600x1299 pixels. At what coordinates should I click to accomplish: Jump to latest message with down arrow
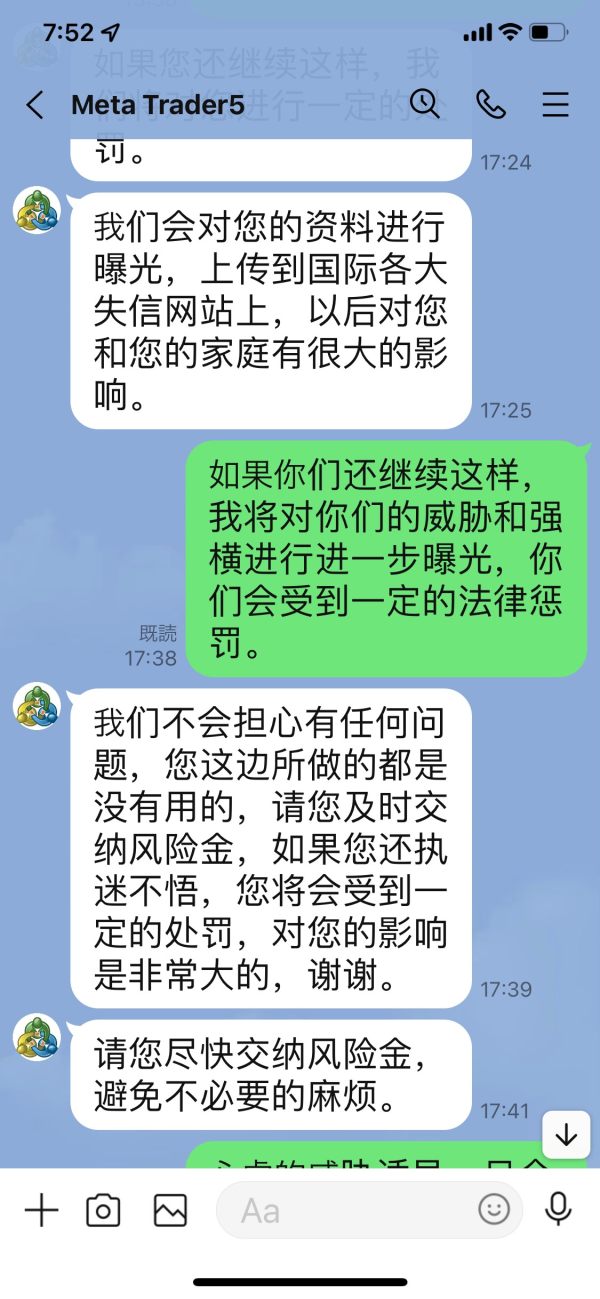[x=567, y=1135]
